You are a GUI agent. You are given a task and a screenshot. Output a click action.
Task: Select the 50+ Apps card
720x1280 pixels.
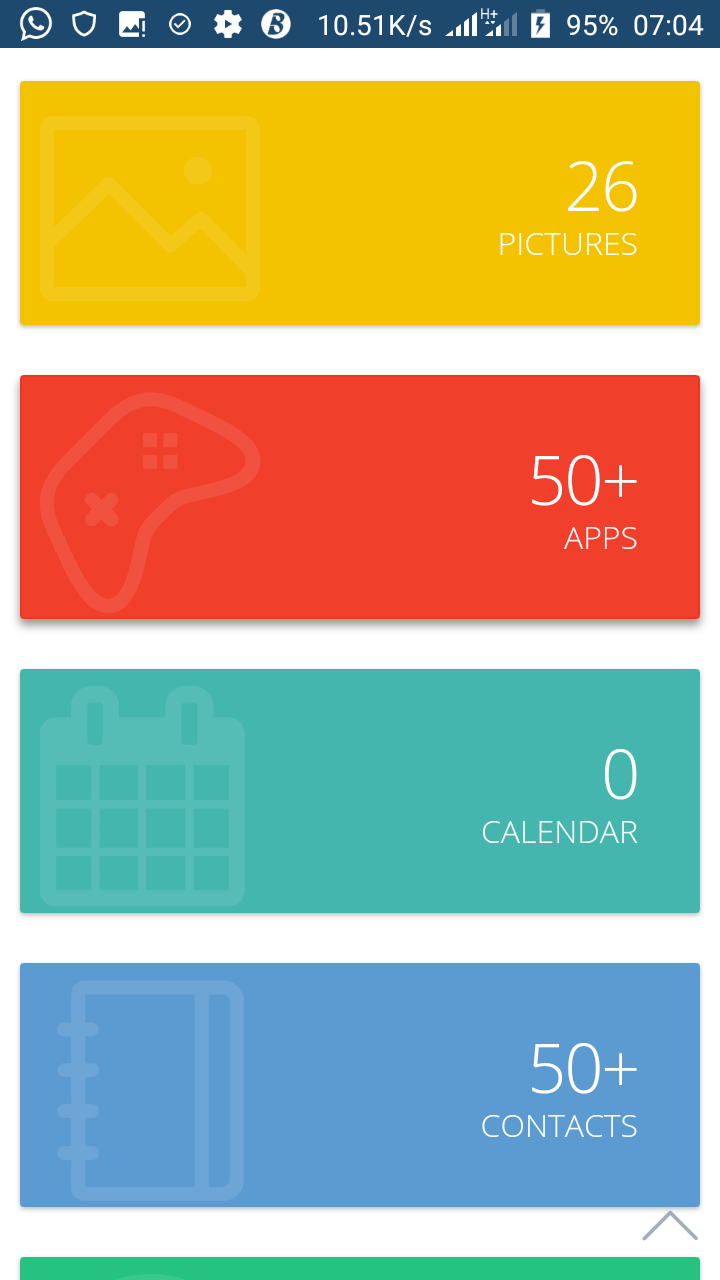(x=360, y=497)
